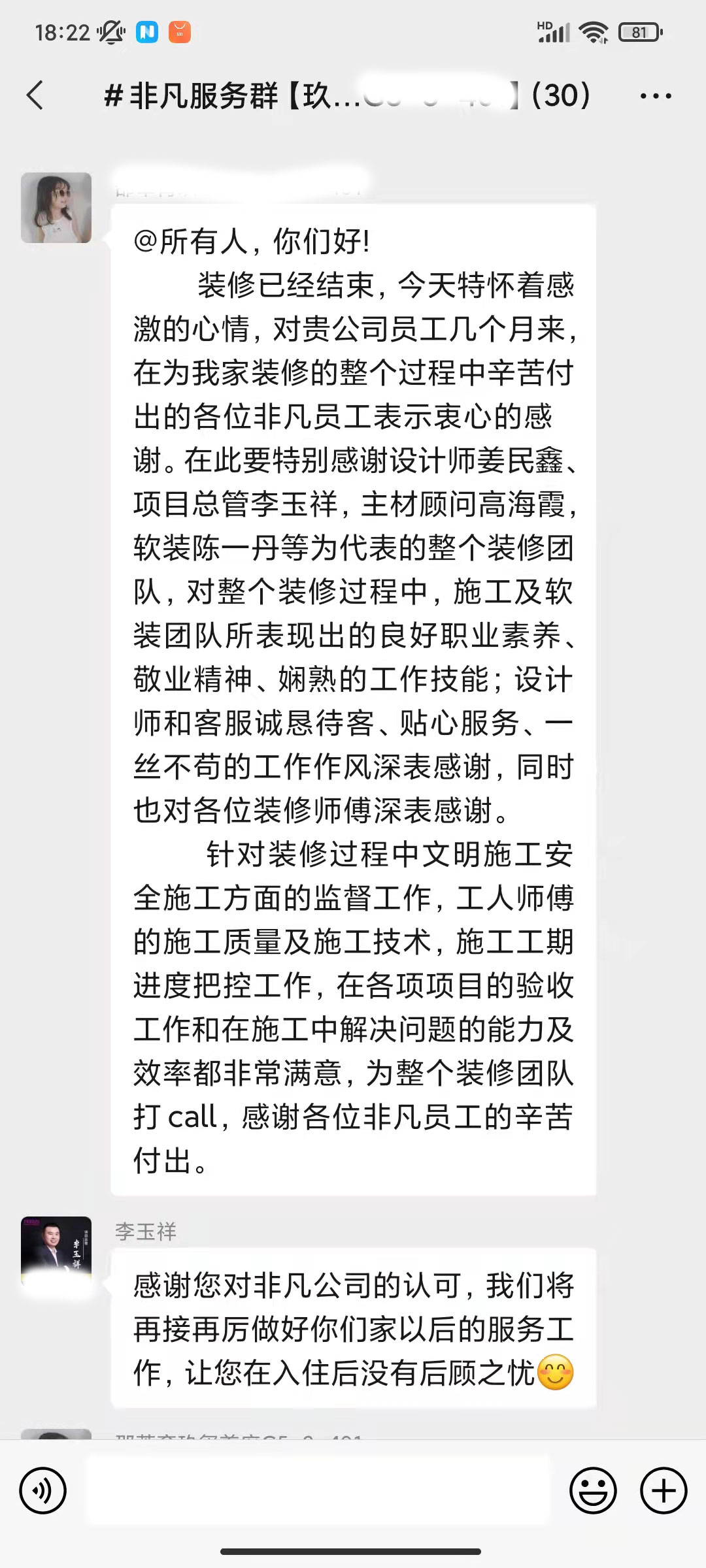Tap the message text field
This screenshot has width=706, height=1568.
318,1491
